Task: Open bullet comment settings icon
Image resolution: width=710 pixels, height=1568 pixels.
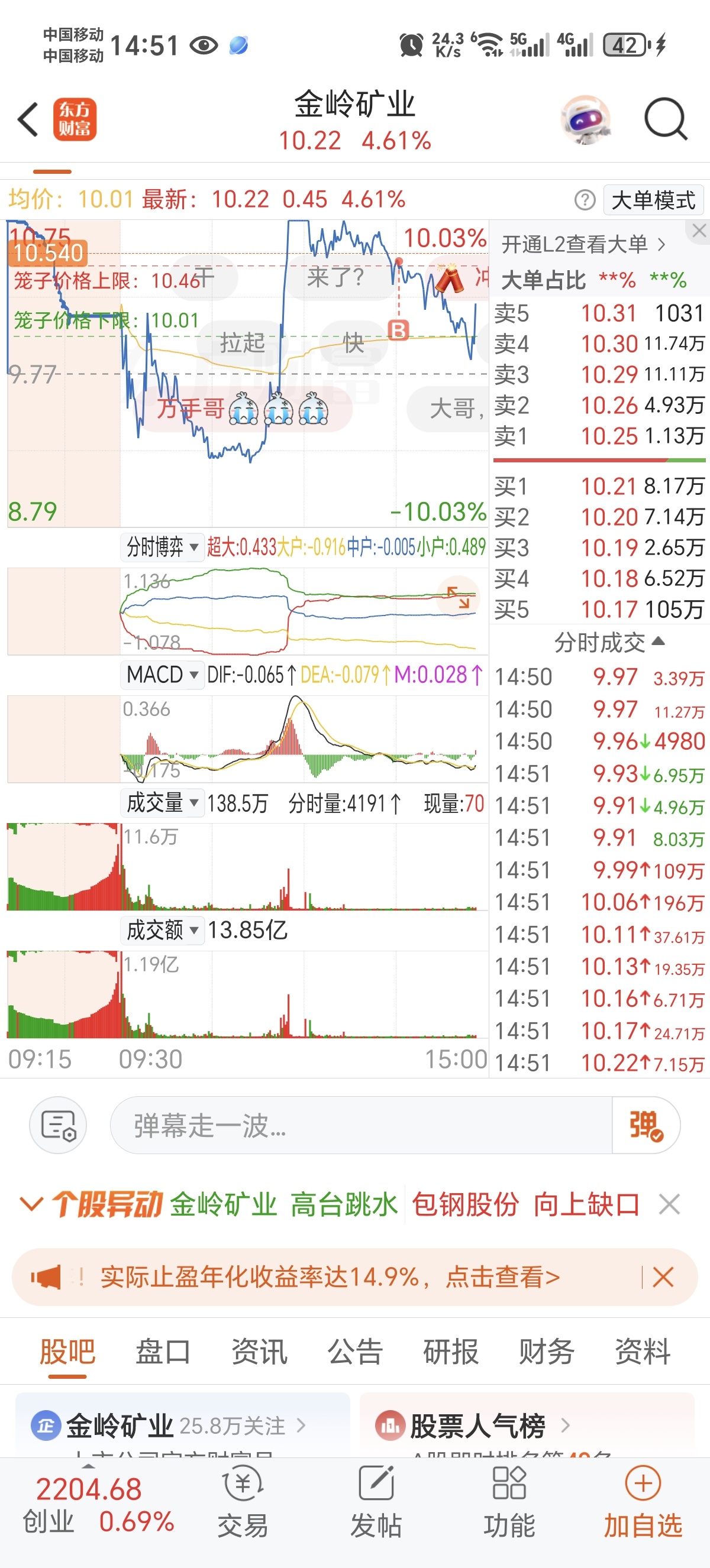Action: 58,1126
